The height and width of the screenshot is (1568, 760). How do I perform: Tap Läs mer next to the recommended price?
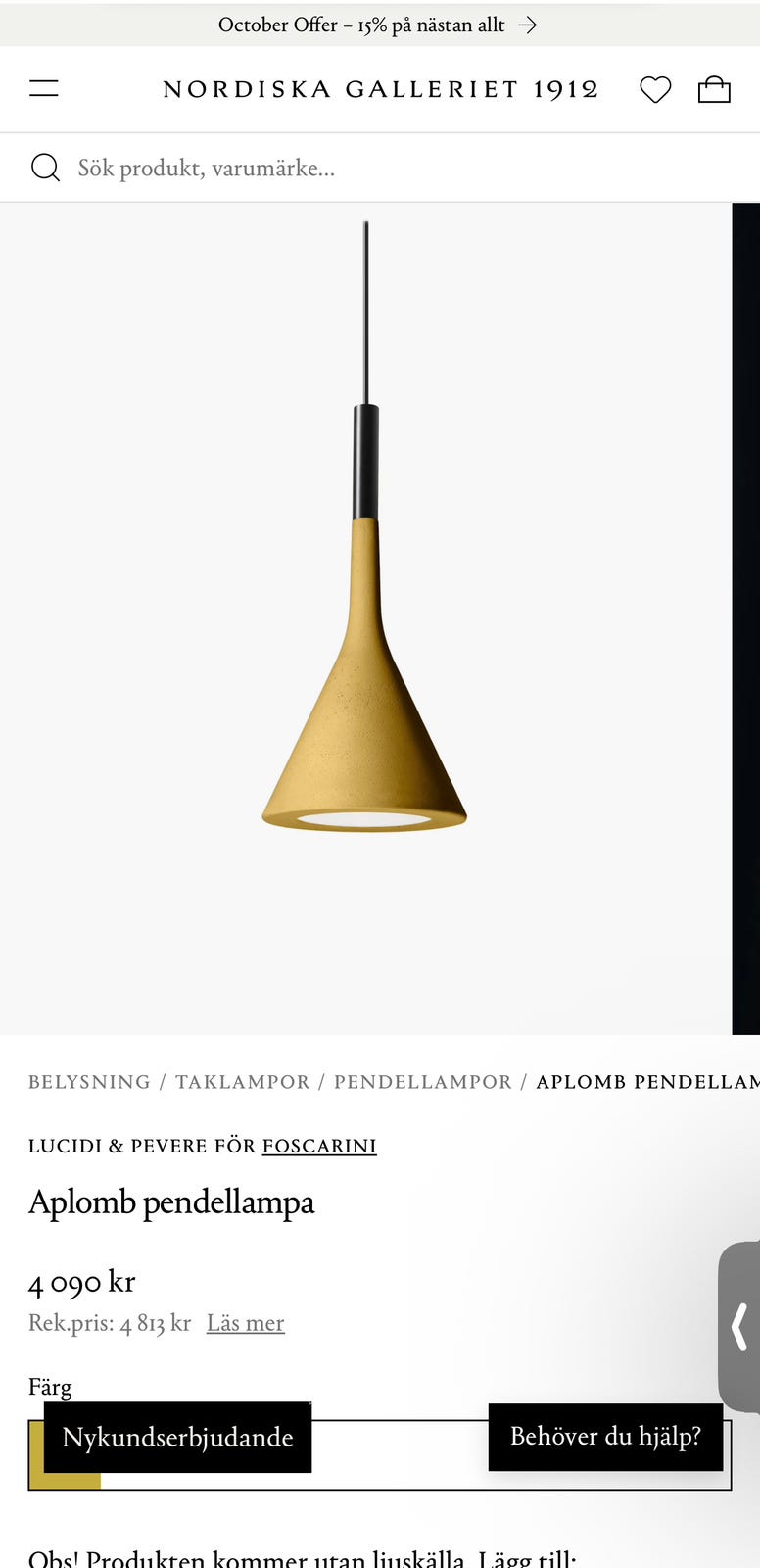tap(245, 1323)
